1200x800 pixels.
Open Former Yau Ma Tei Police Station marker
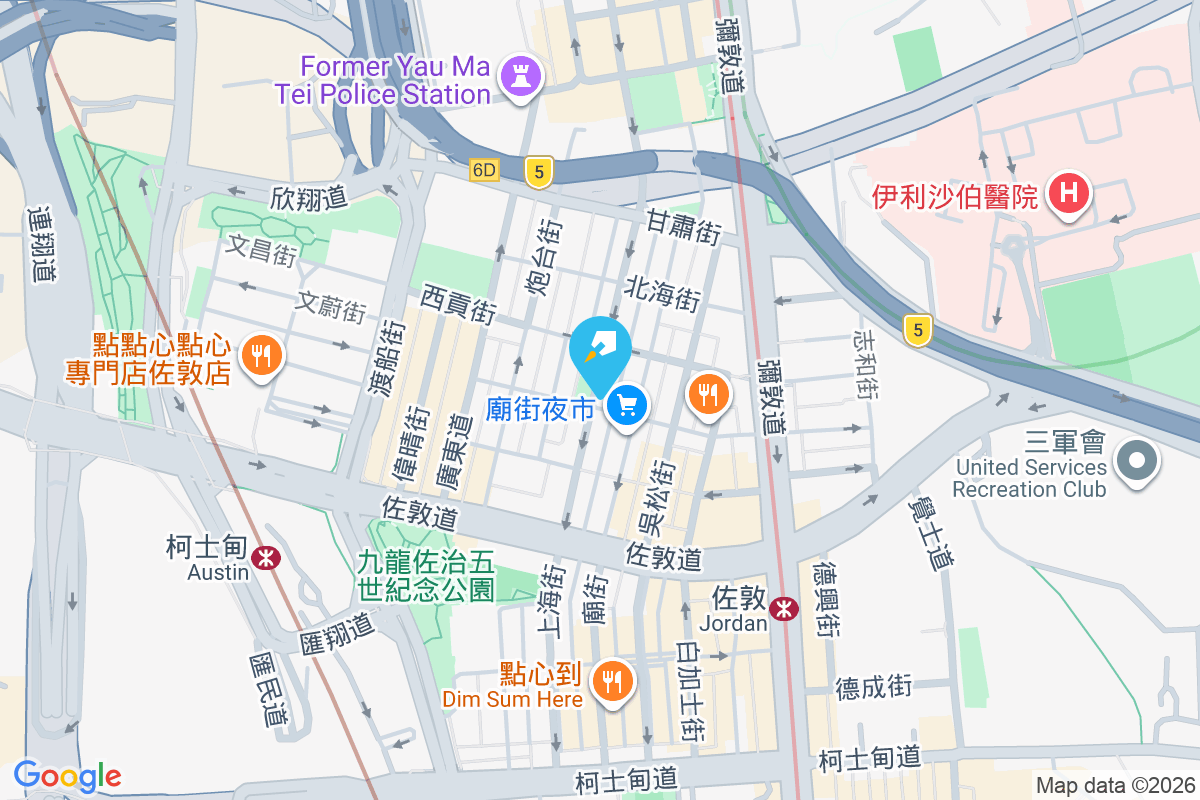pyautogui.click(x=520, y=77)
